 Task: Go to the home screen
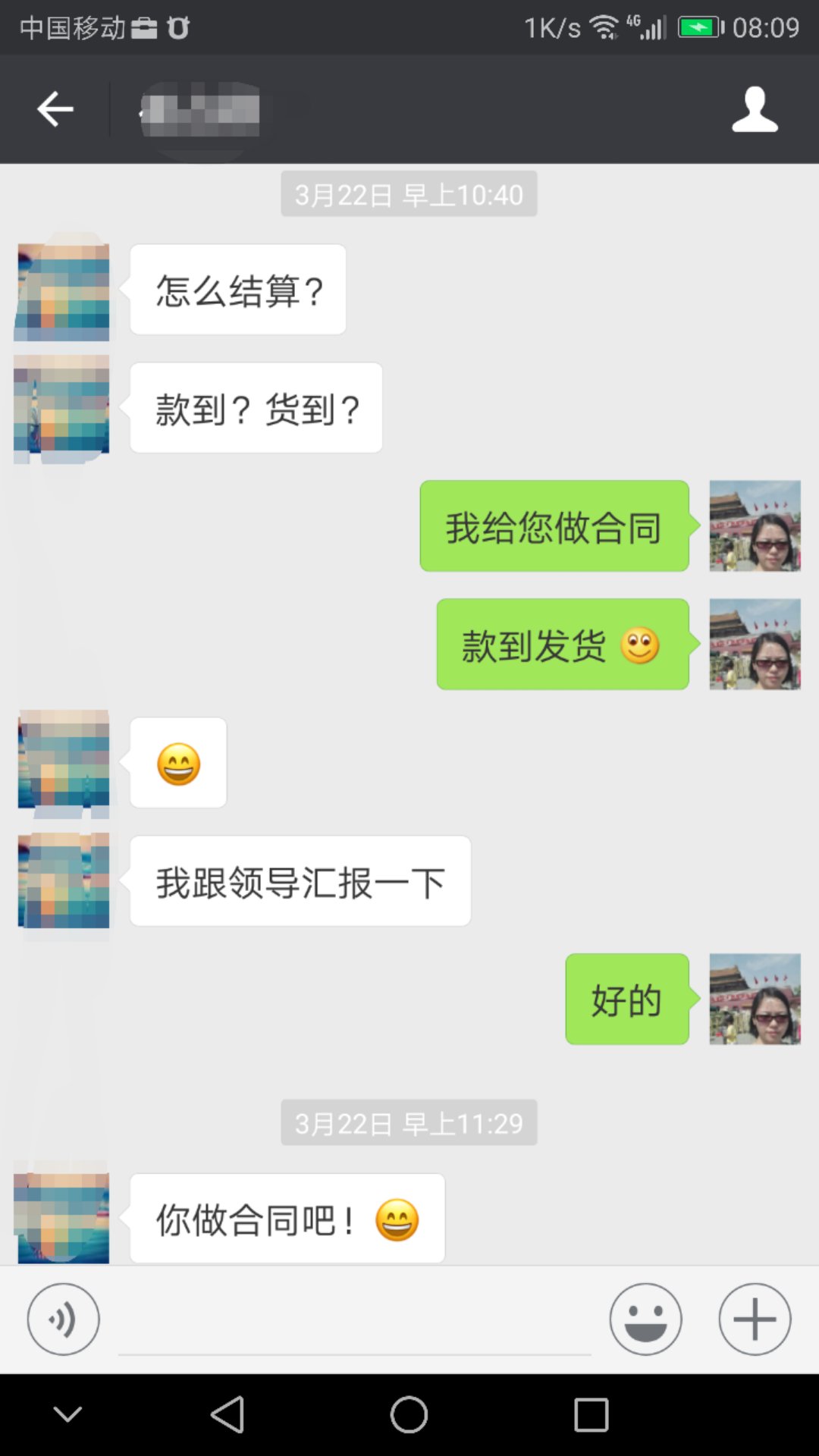pos(409,1414)
